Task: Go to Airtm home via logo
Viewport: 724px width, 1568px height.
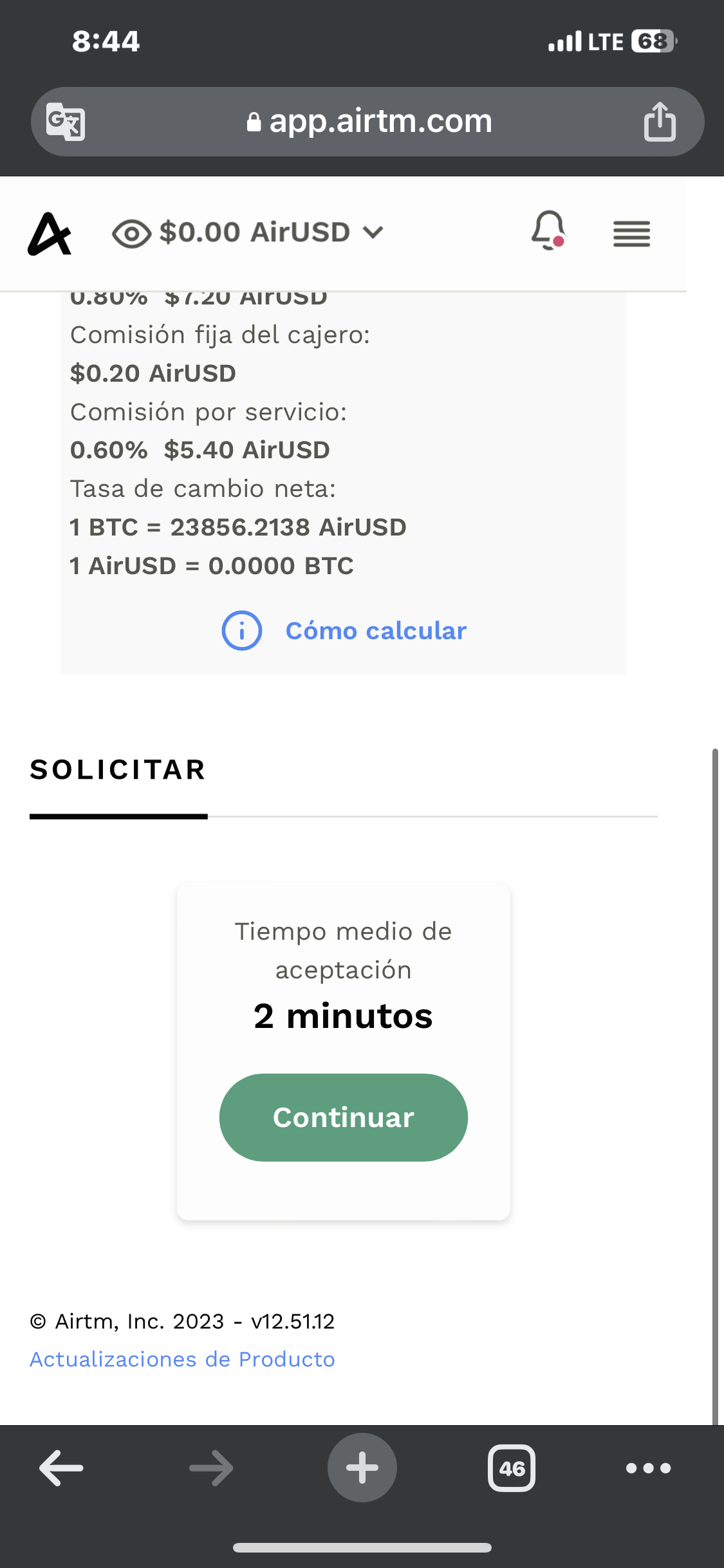Action: [x=50, y=234]
